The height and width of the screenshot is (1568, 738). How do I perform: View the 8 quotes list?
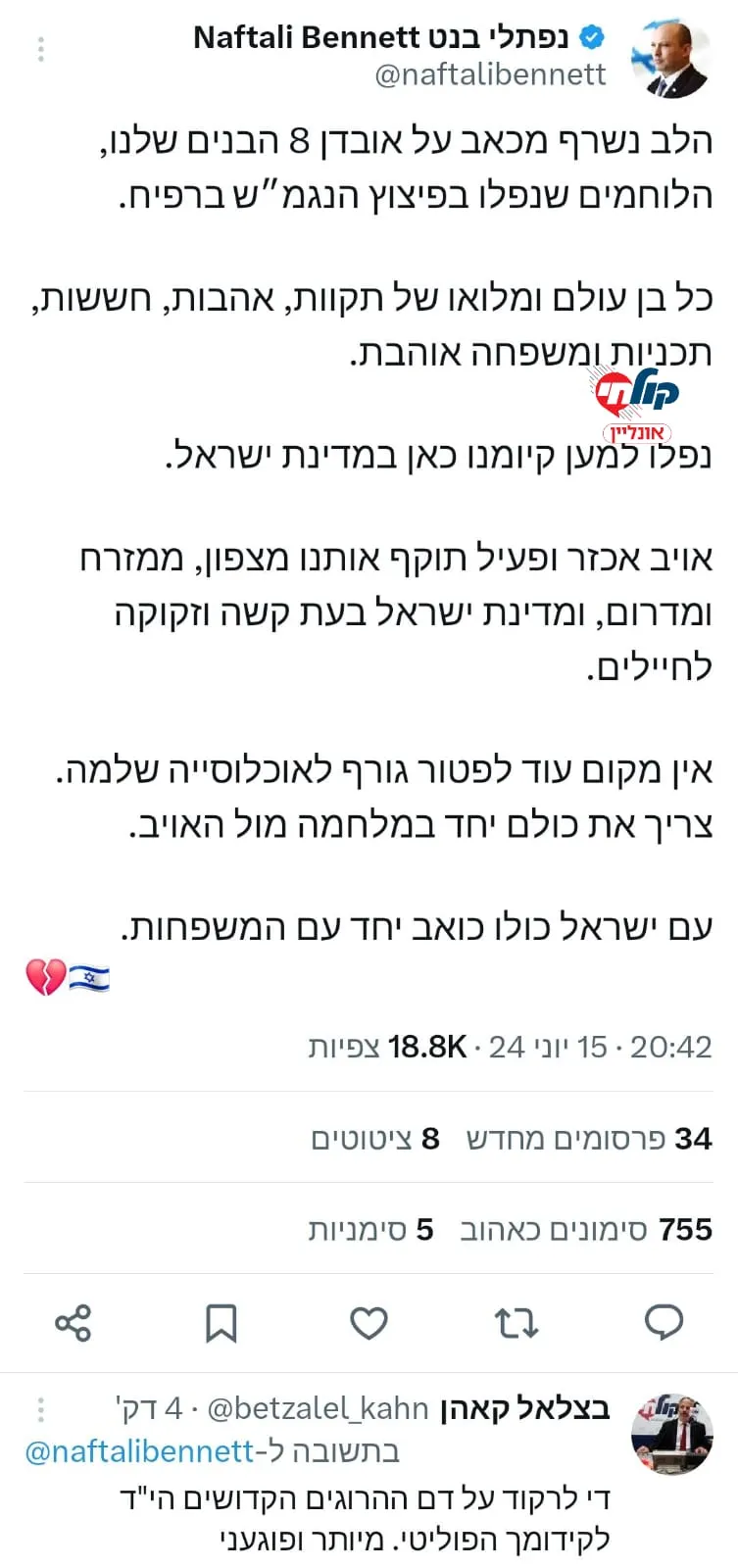(x=375, y=1138)
